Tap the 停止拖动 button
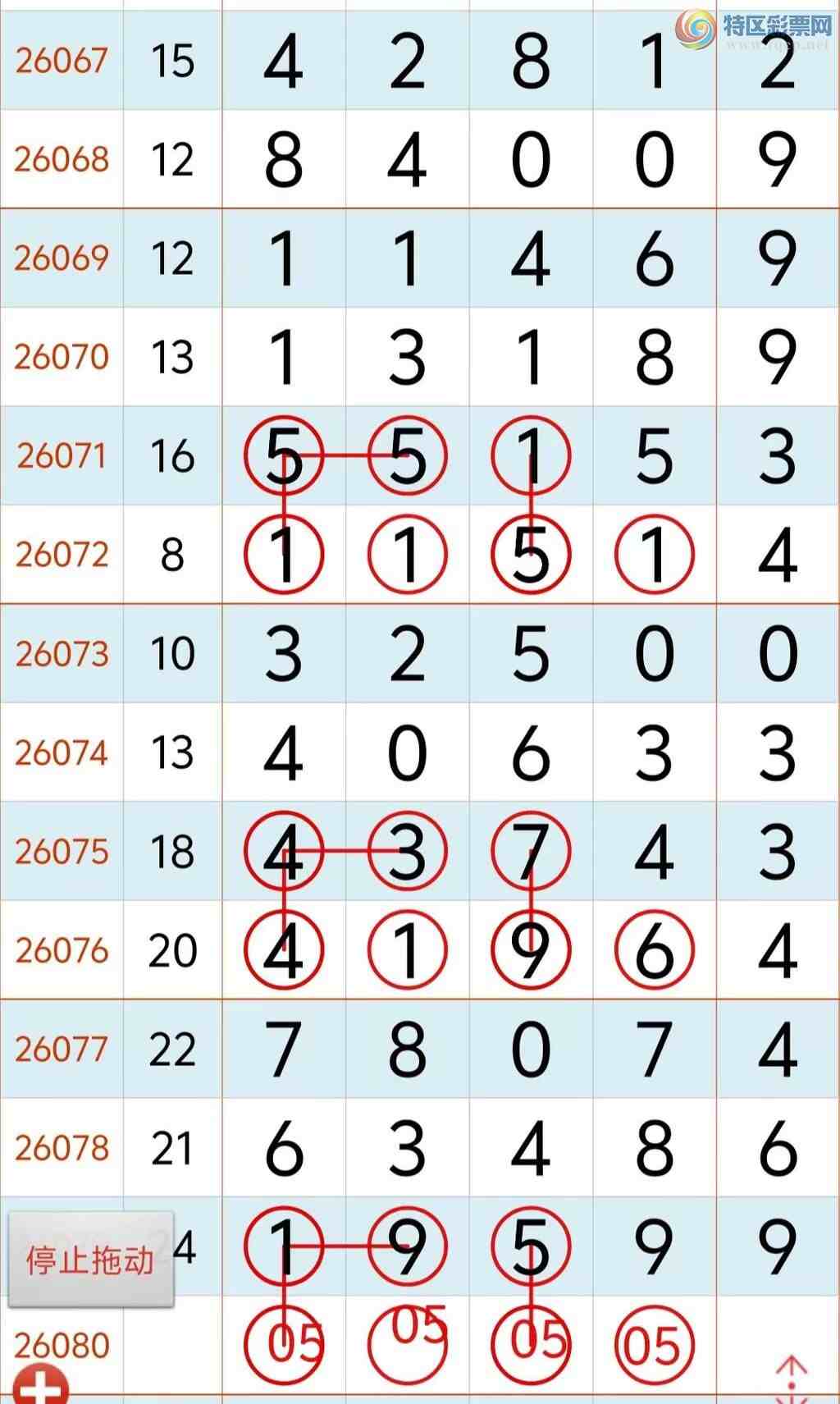The height and width of the screenshot is (1404, 840). [x=90, y=1260]
